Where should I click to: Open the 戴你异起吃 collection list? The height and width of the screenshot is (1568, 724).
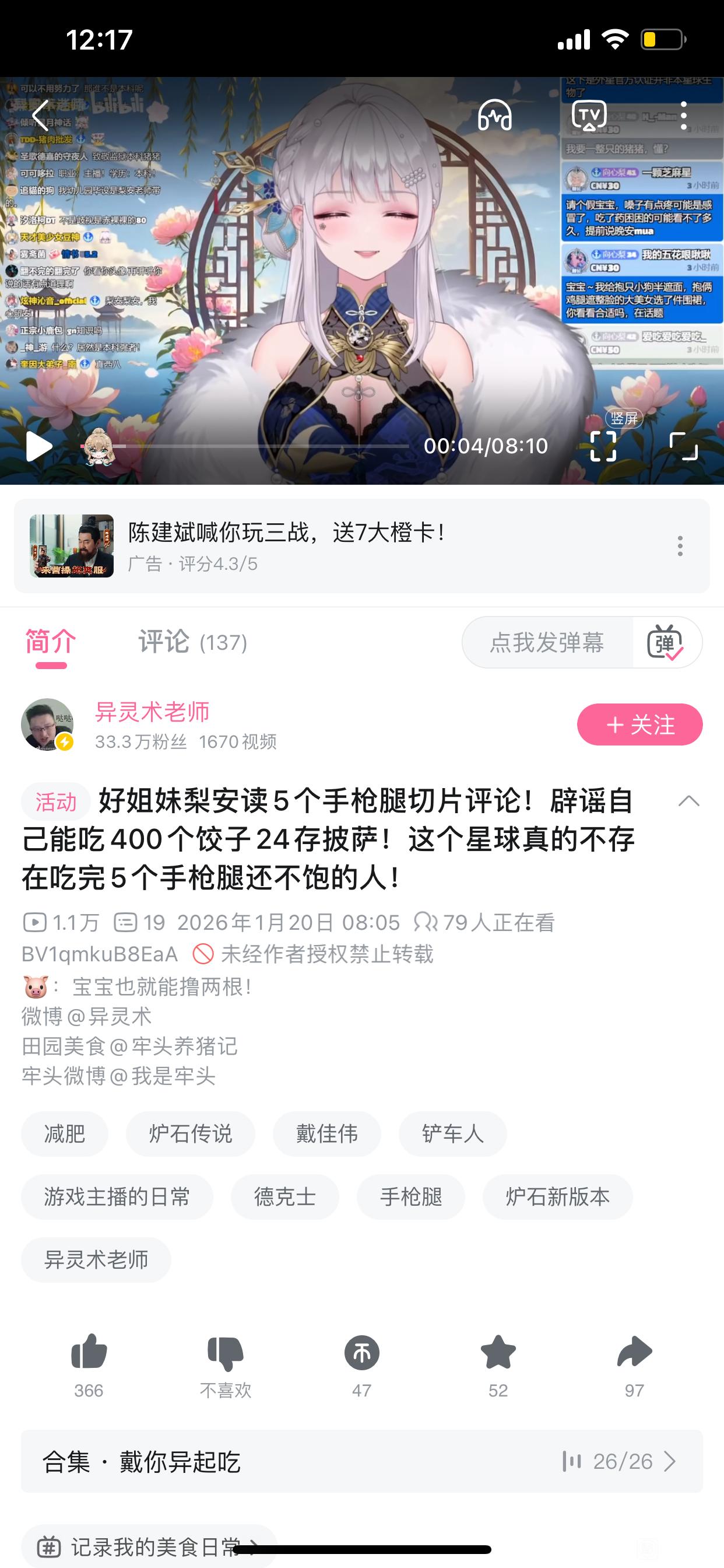[362, 1461]
